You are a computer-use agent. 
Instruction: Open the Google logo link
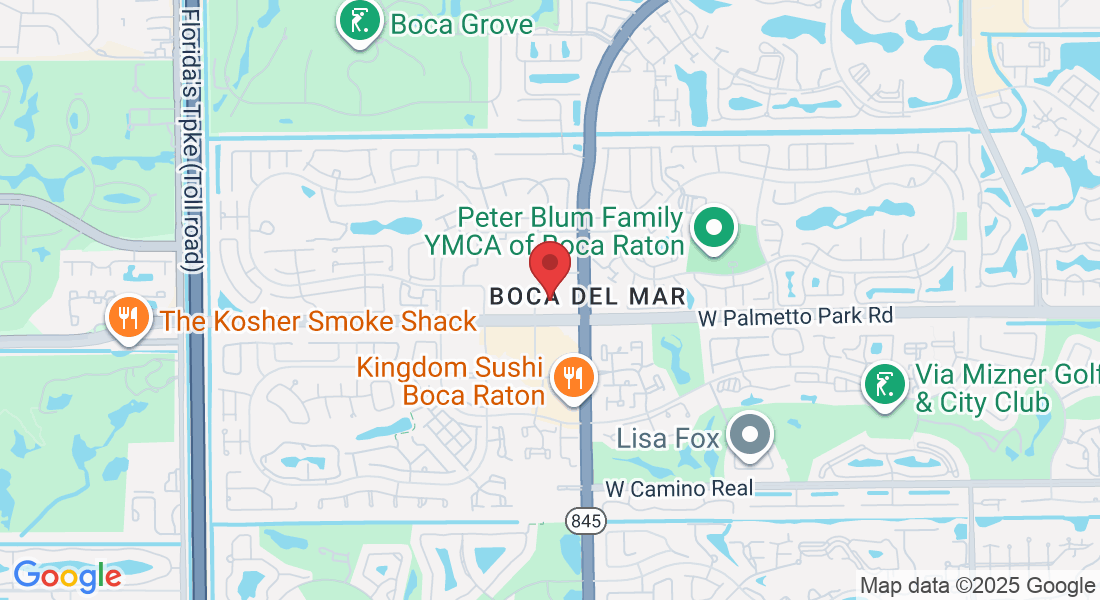tap(67, 576)
